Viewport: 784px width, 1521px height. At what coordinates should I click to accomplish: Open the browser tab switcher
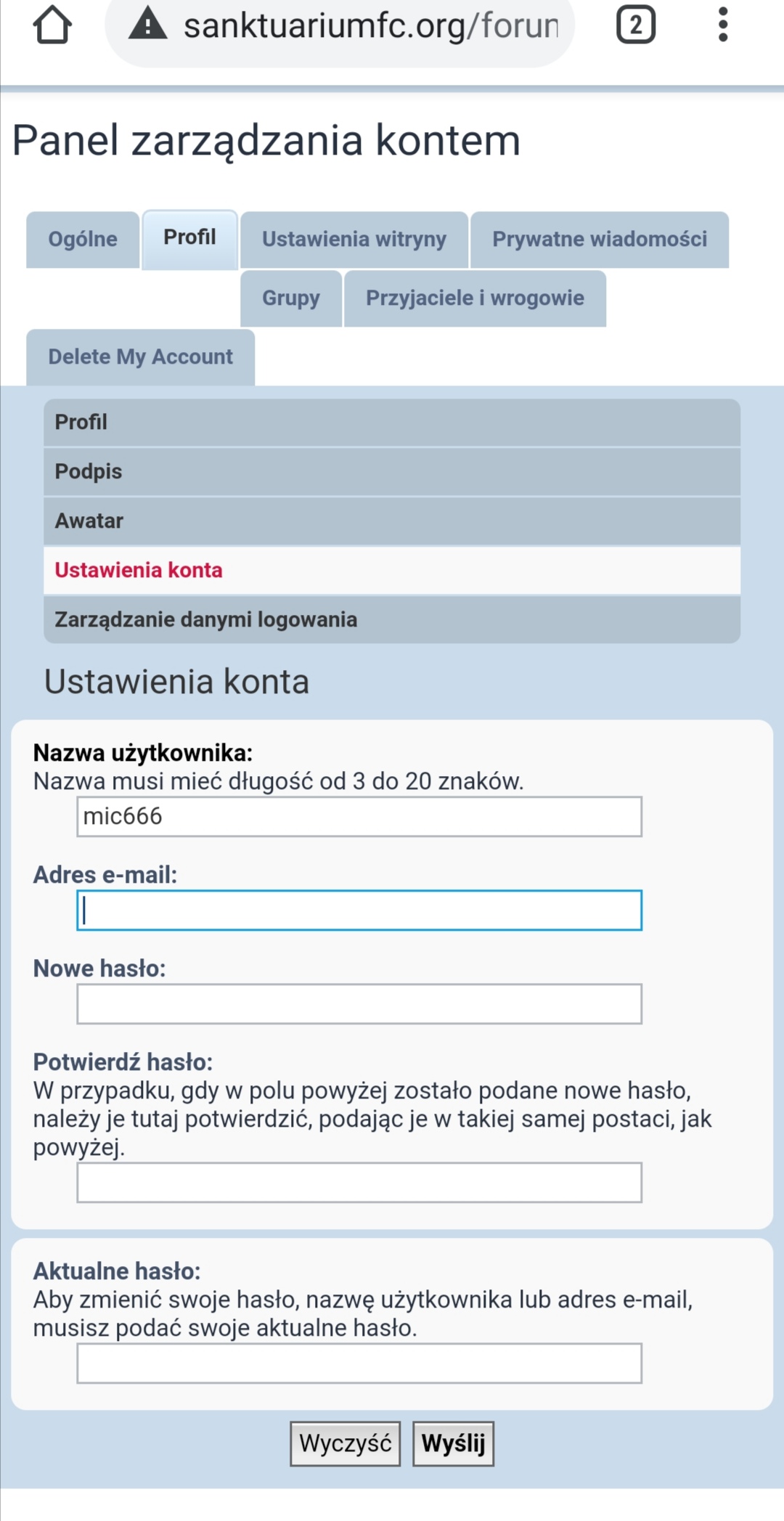click(636, 25)
